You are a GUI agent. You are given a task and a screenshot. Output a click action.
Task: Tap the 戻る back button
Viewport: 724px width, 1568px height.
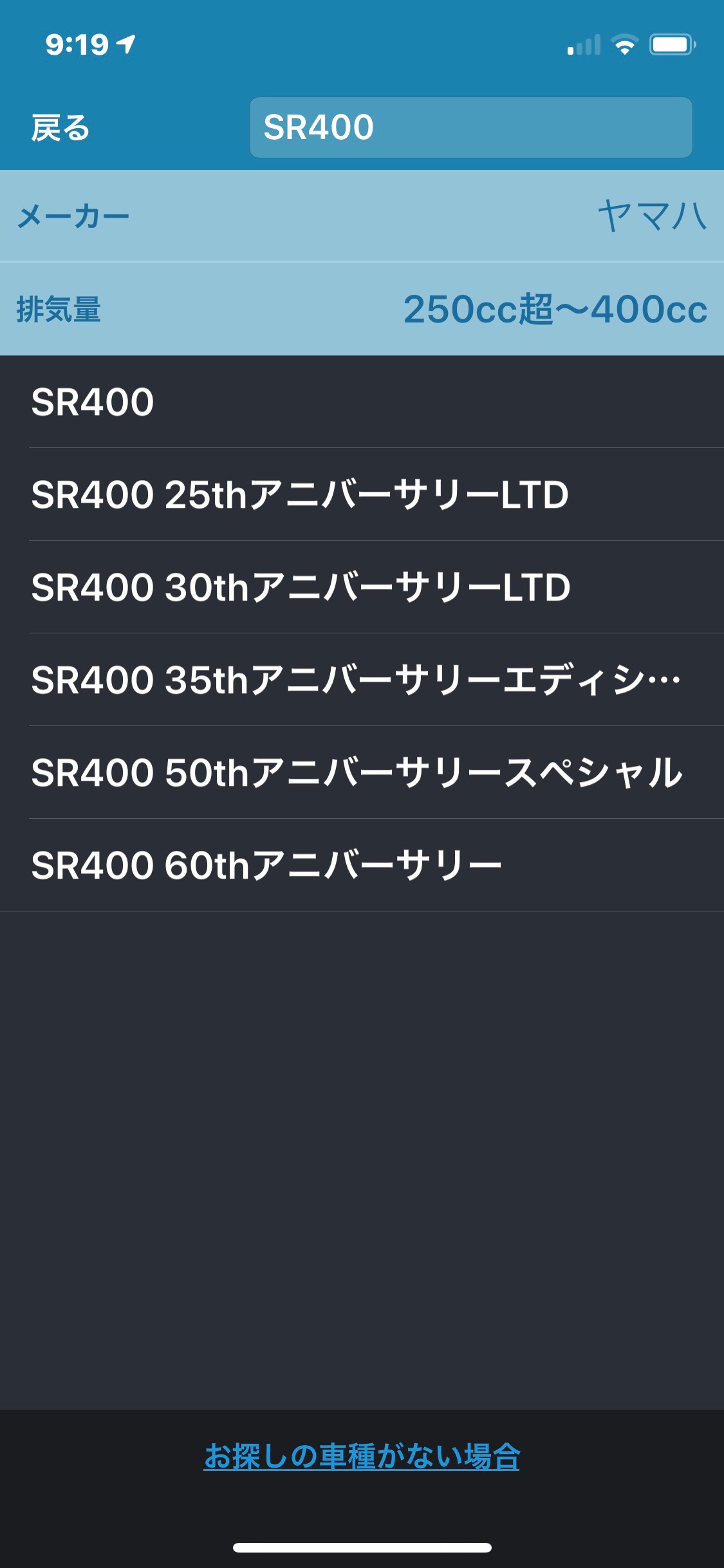tap(60, 127)
